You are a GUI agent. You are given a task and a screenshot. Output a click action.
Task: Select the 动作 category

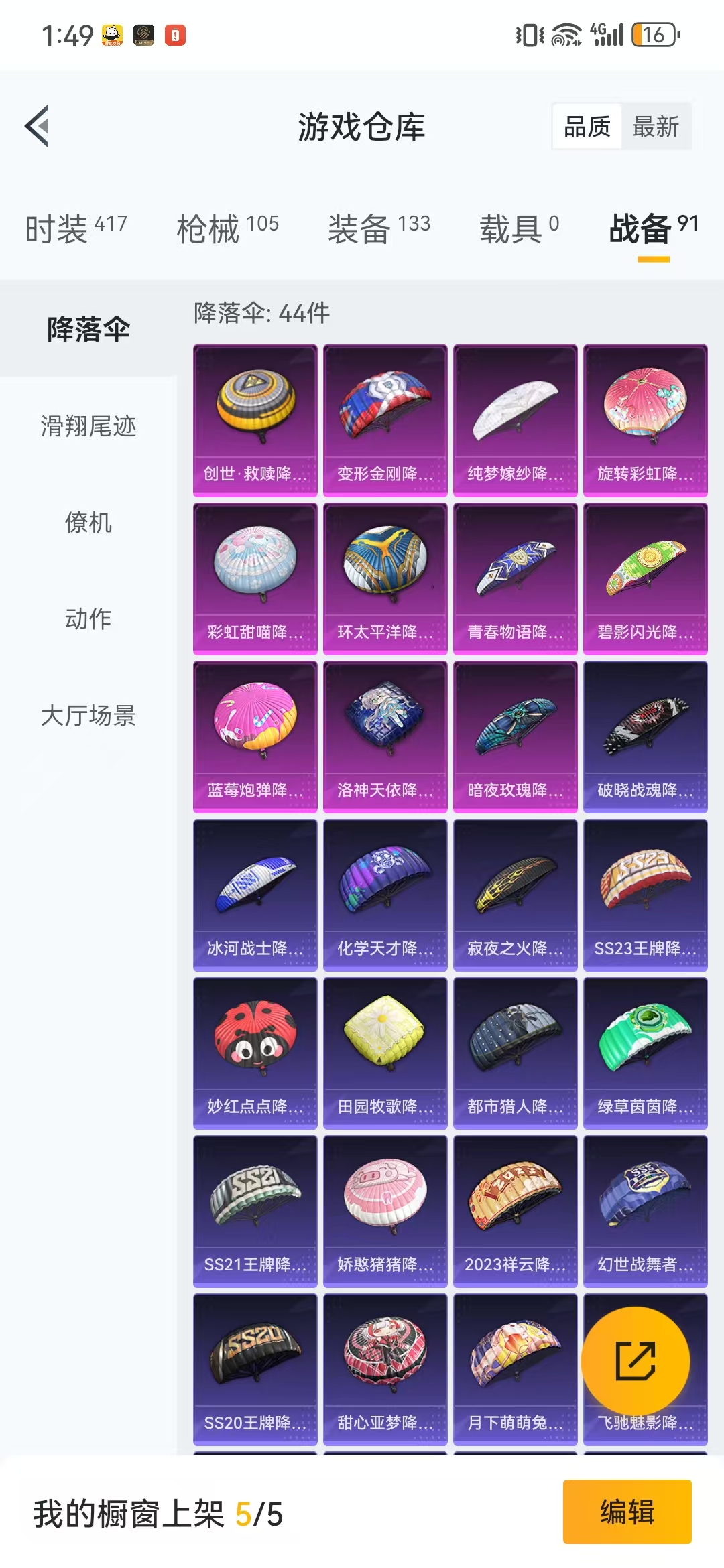point(88,618)
